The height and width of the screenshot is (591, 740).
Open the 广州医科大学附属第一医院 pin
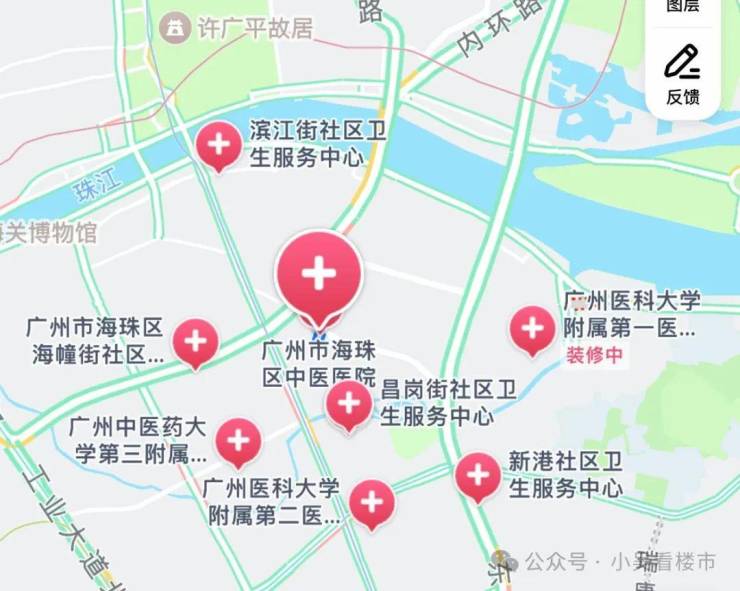click(532, 328)
